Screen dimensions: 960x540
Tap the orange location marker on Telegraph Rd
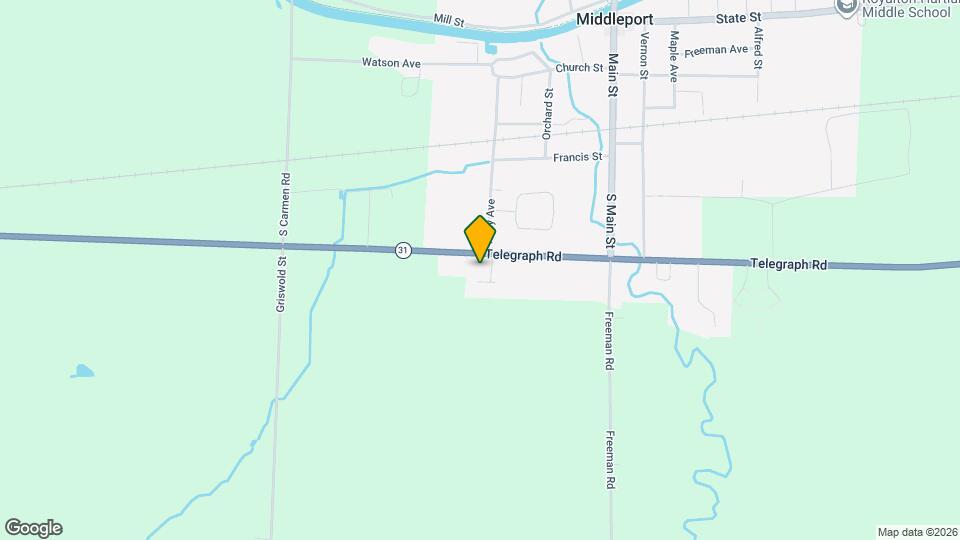(x=481, y=238)
